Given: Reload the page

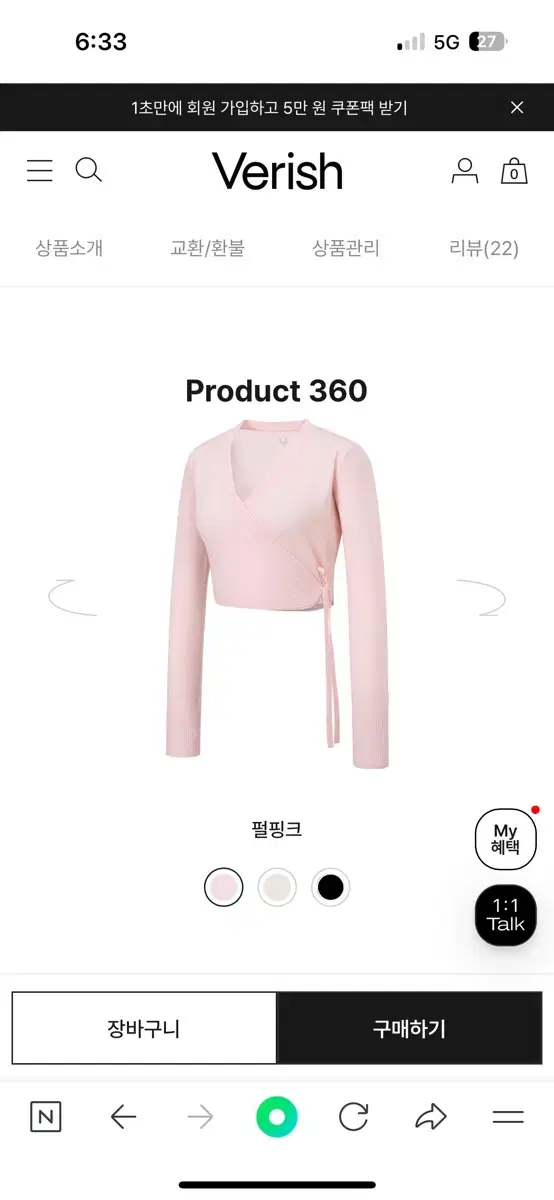Looking at the screenshot, I should click(x=354, y=1117).
